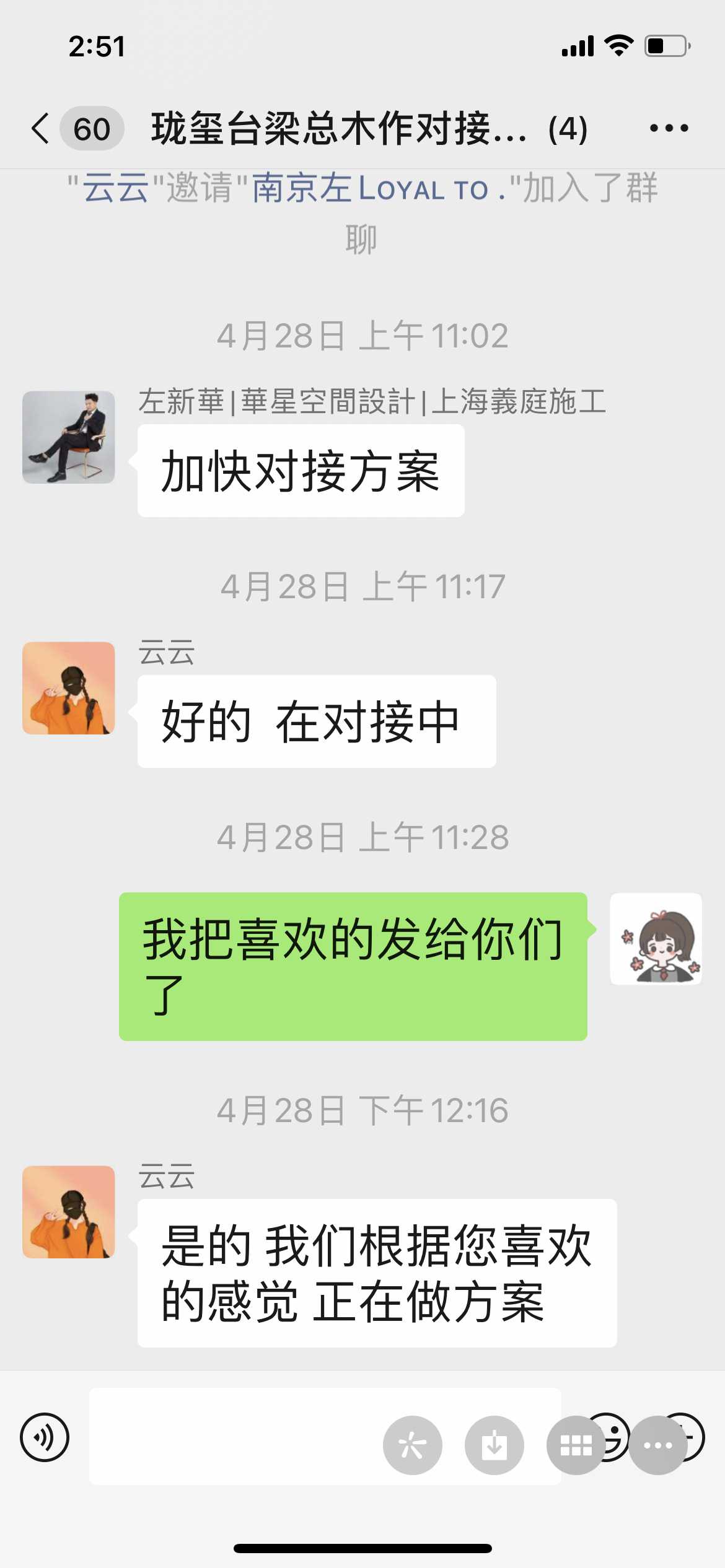Open my own avatar beside green message
Image resolution: width=725 pixels, height=1568 pixels.
click(656, 939)
